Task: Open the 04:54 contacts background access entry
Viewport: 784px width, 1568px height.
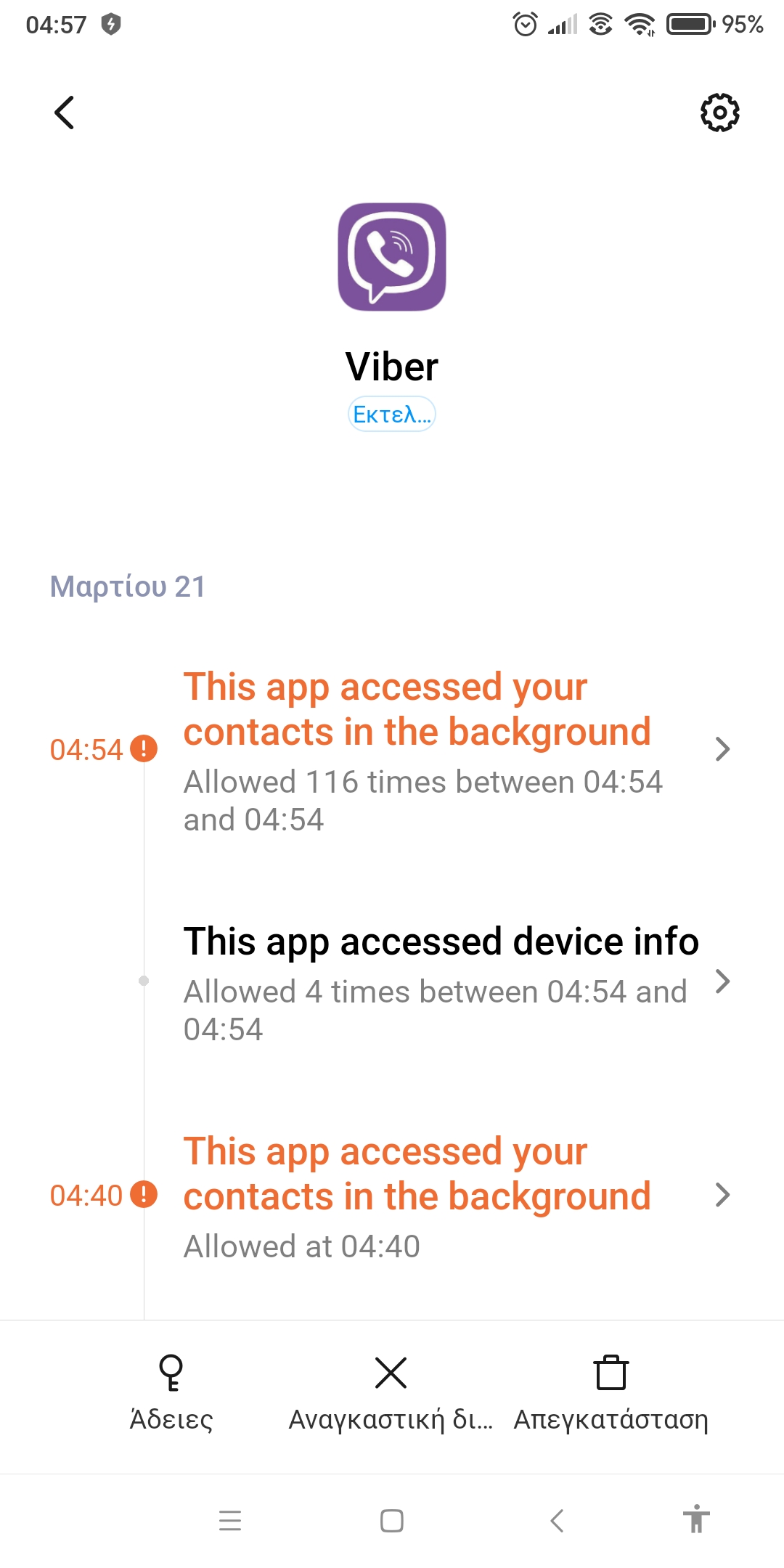Action: click(x=392, y=751)
